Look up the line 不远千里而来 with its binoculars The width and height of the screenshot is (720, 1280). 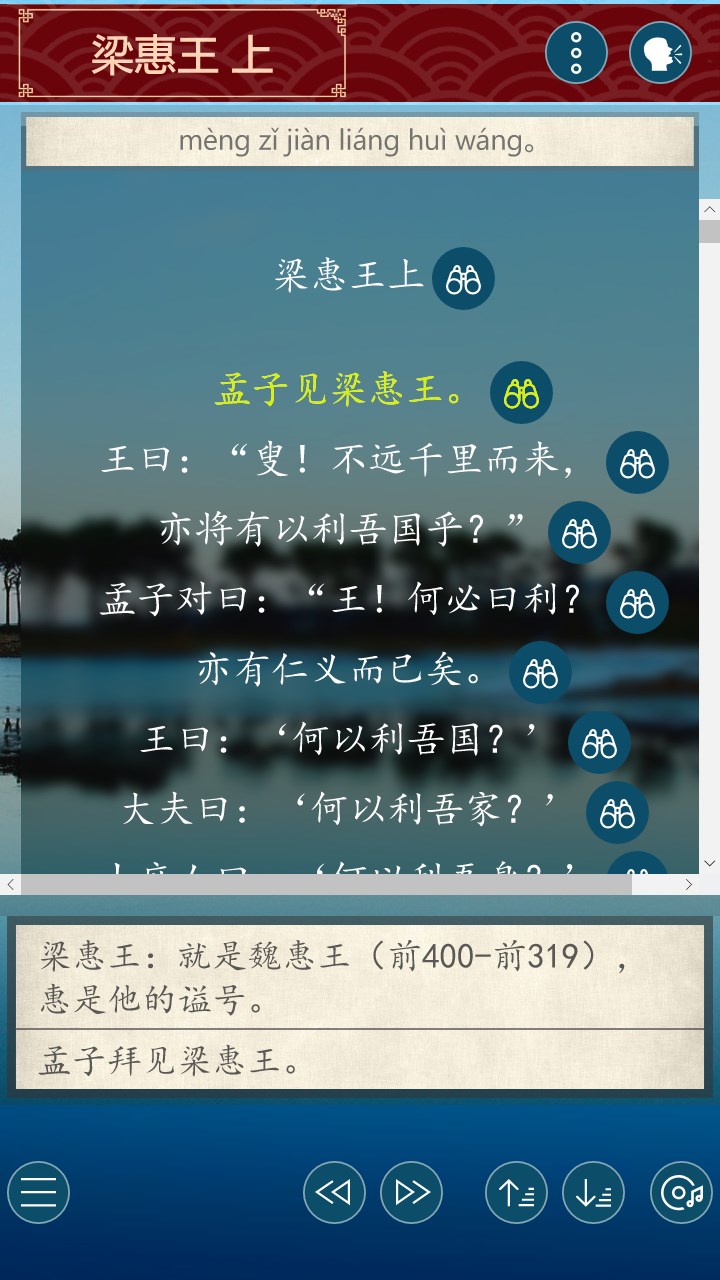pos(637,463)
